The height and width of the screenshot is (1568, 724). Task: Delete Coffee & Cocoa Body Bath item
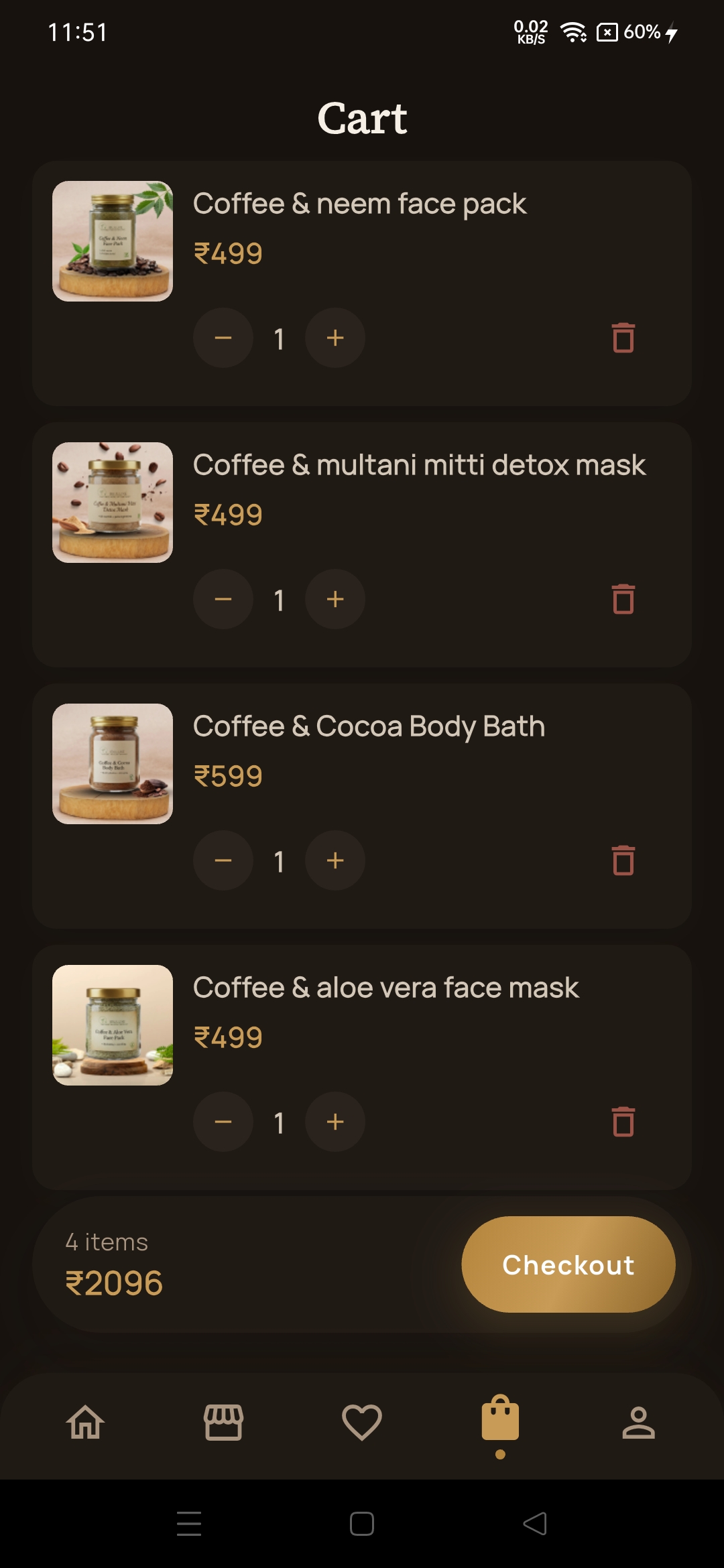tap(623, 862)
